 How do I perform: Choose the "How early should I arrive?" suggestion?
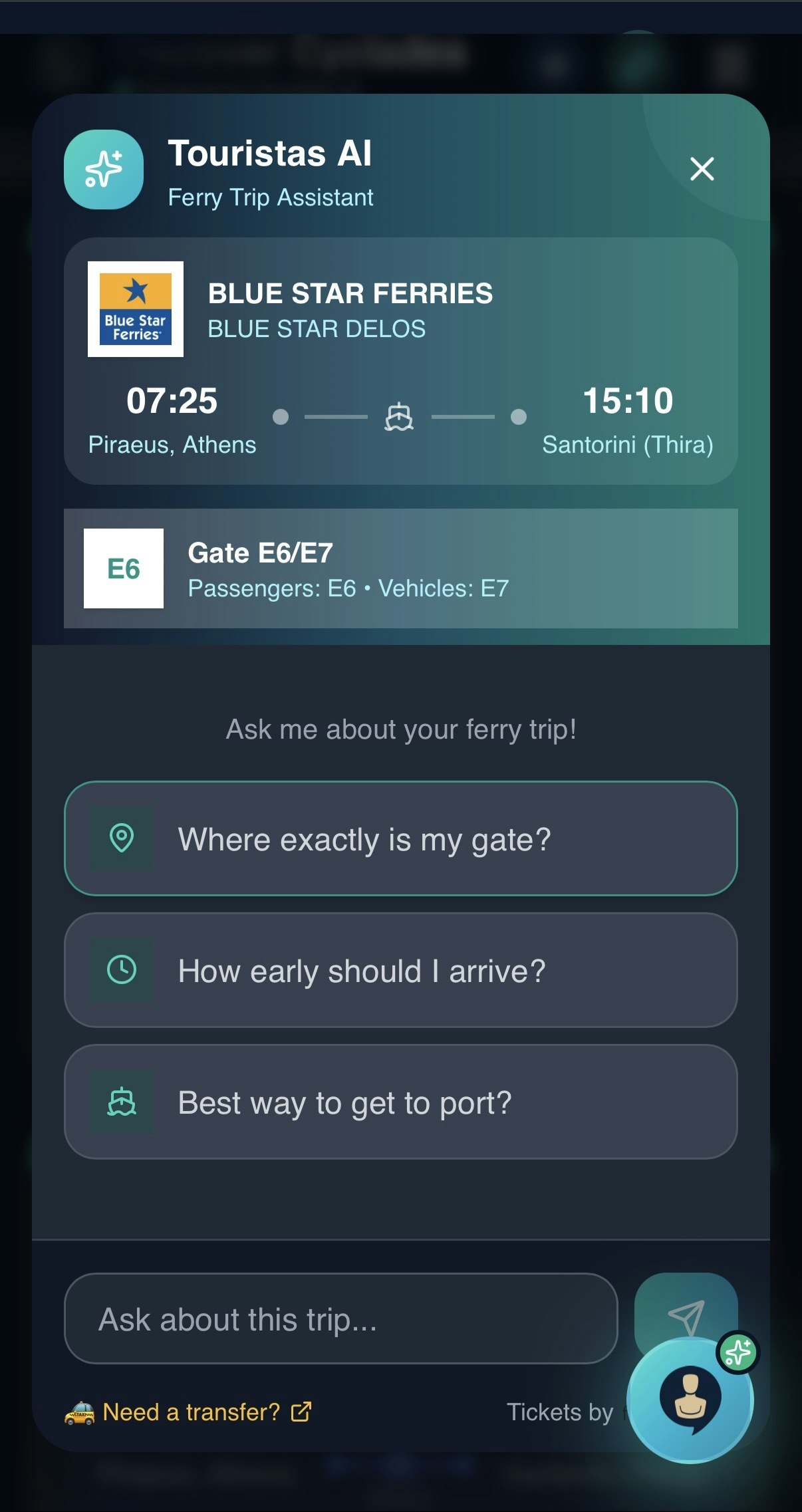(x=400, y=971)
